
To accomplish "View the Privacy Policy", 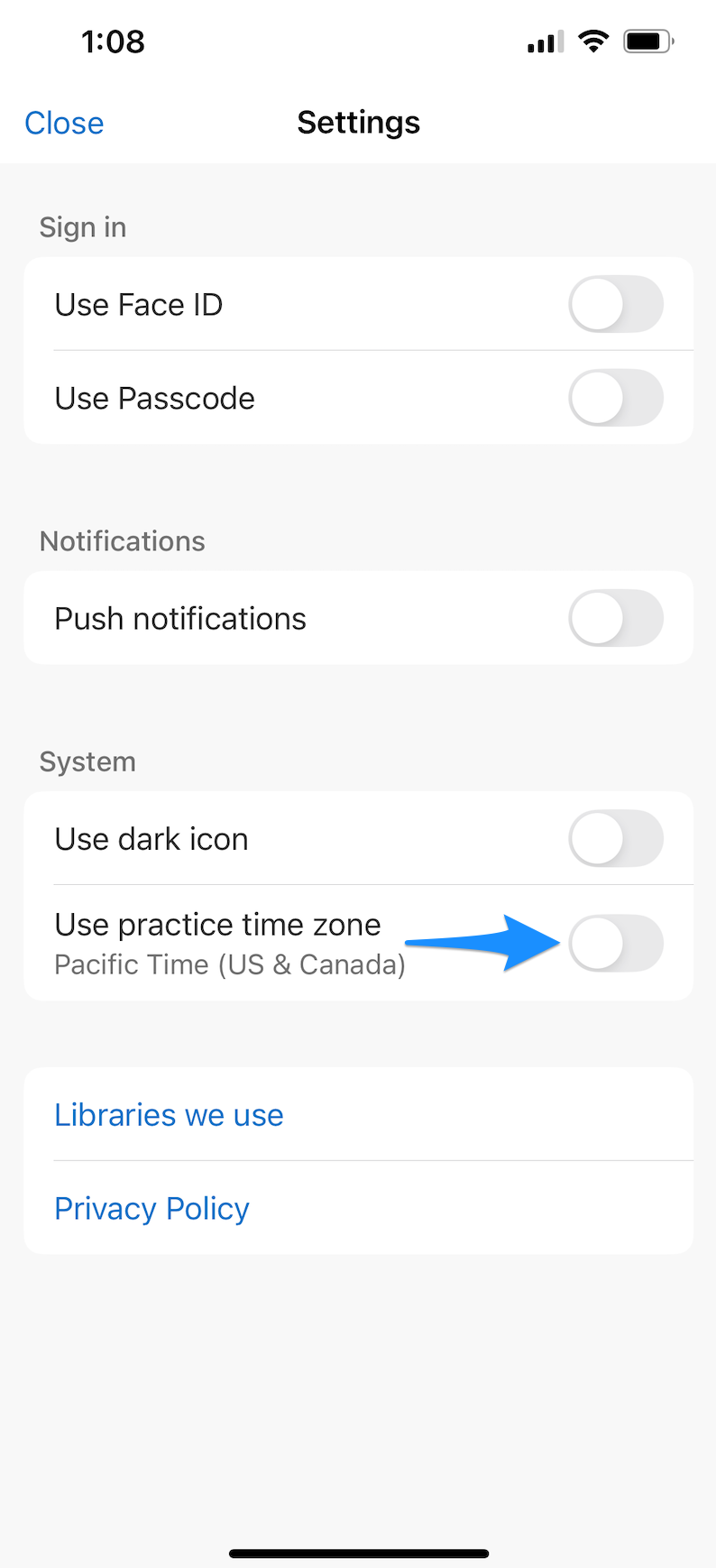I will [151, 1208].
